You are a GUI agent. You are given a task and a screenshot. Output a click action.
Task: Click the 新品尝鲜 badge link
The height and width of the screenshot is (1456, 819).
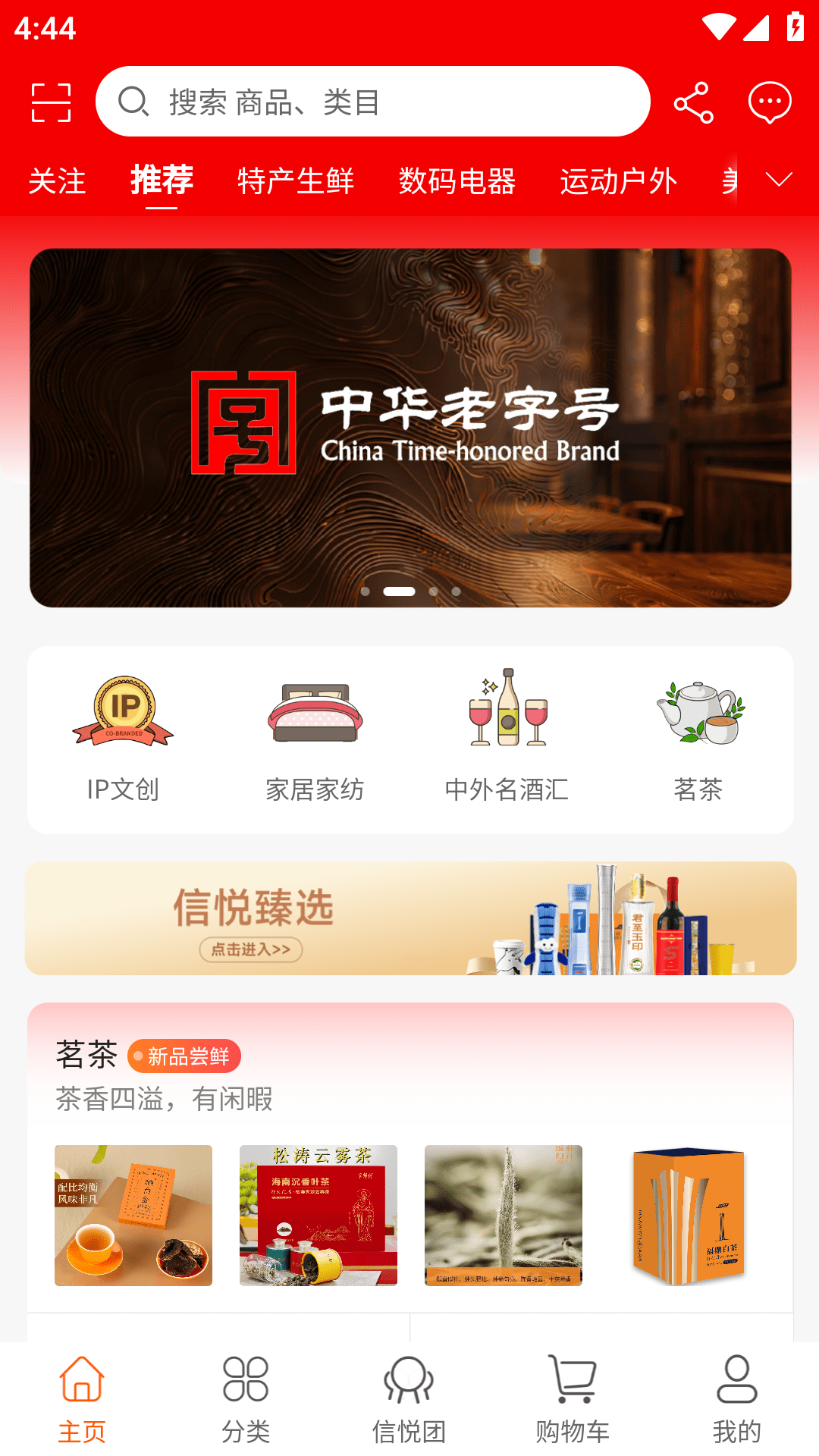187,1055
